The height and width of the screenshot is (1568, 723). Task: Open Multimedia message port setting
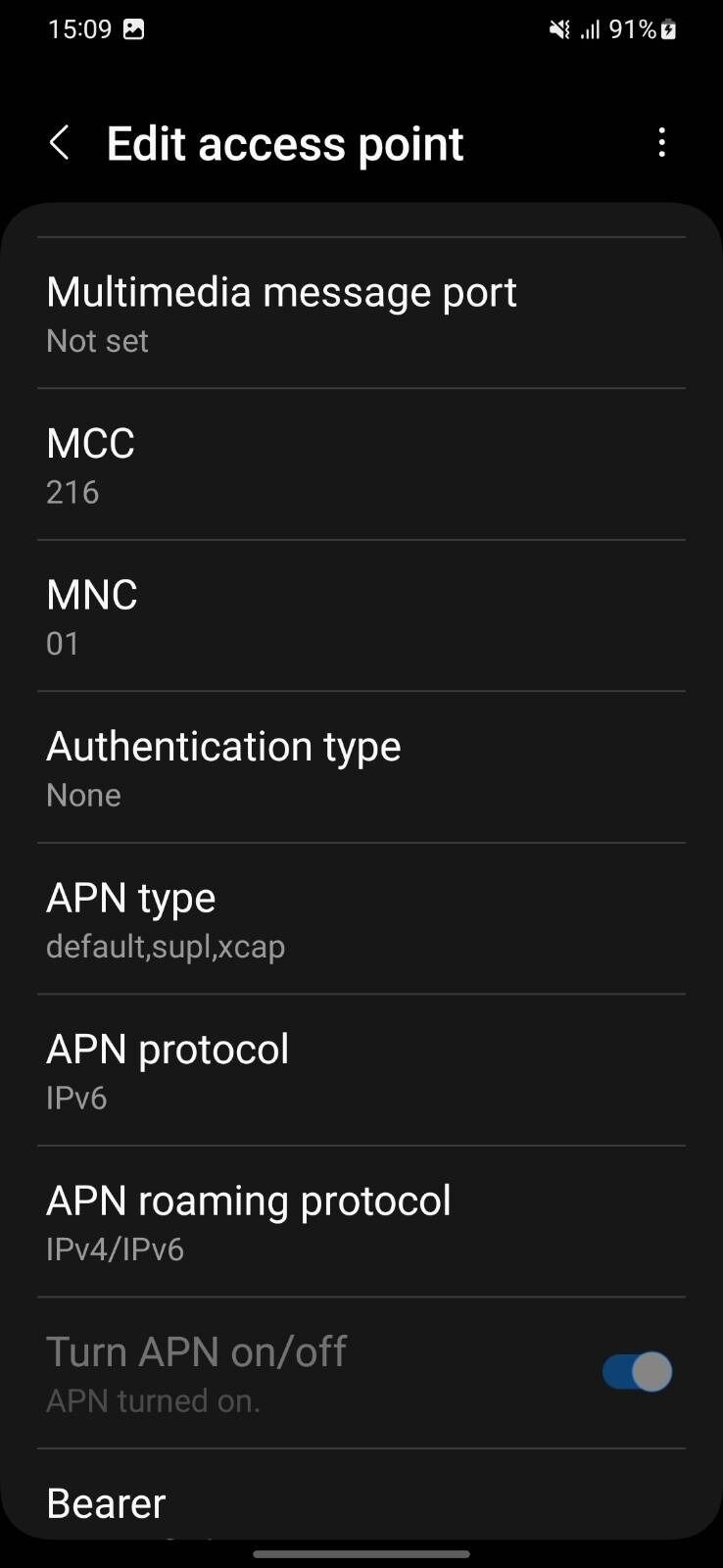pyautogui.click(x=361, y=314)
